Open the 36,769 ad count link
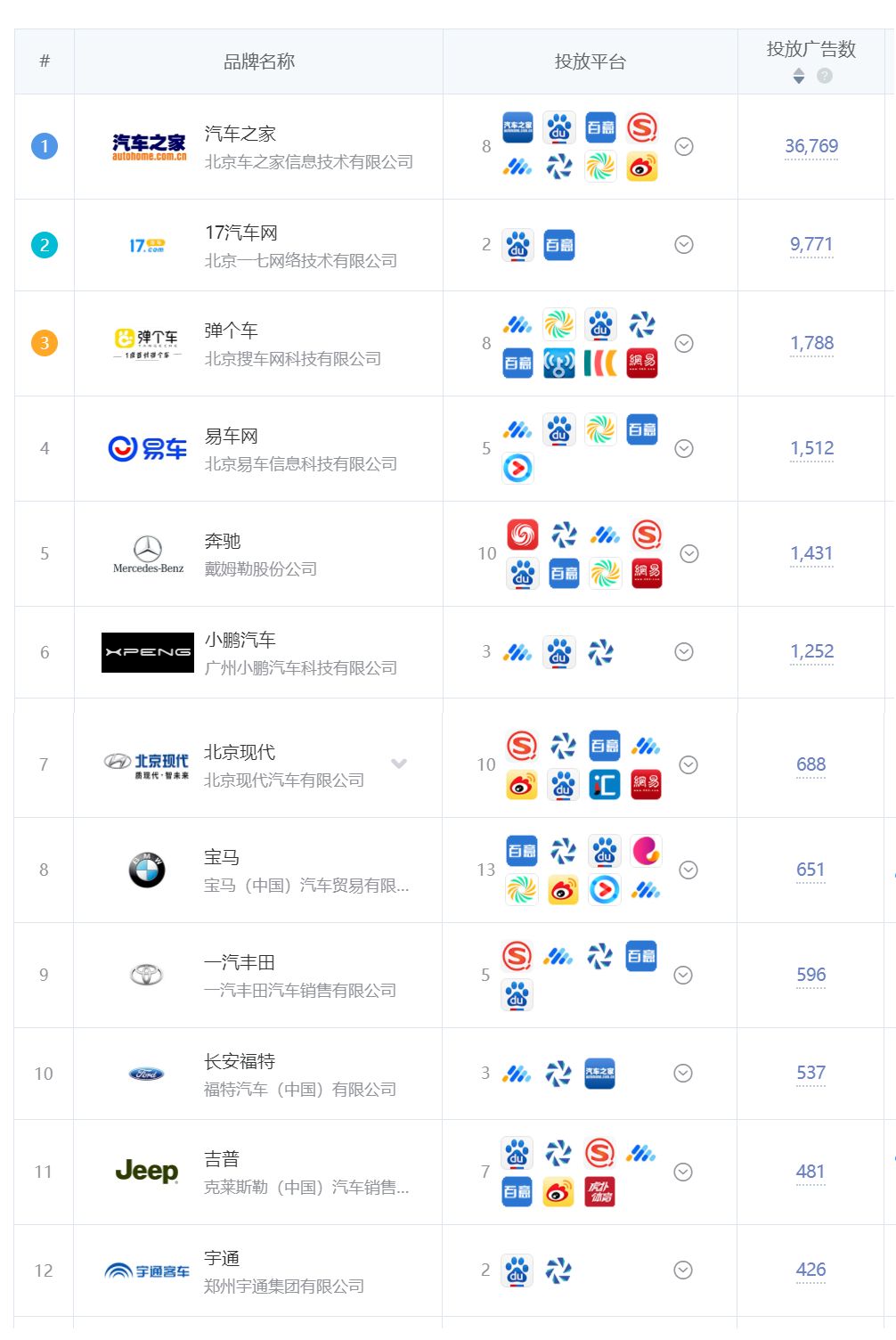This screenshot has width=896, height=1340. pyautogui.click(x=810, y=146)
